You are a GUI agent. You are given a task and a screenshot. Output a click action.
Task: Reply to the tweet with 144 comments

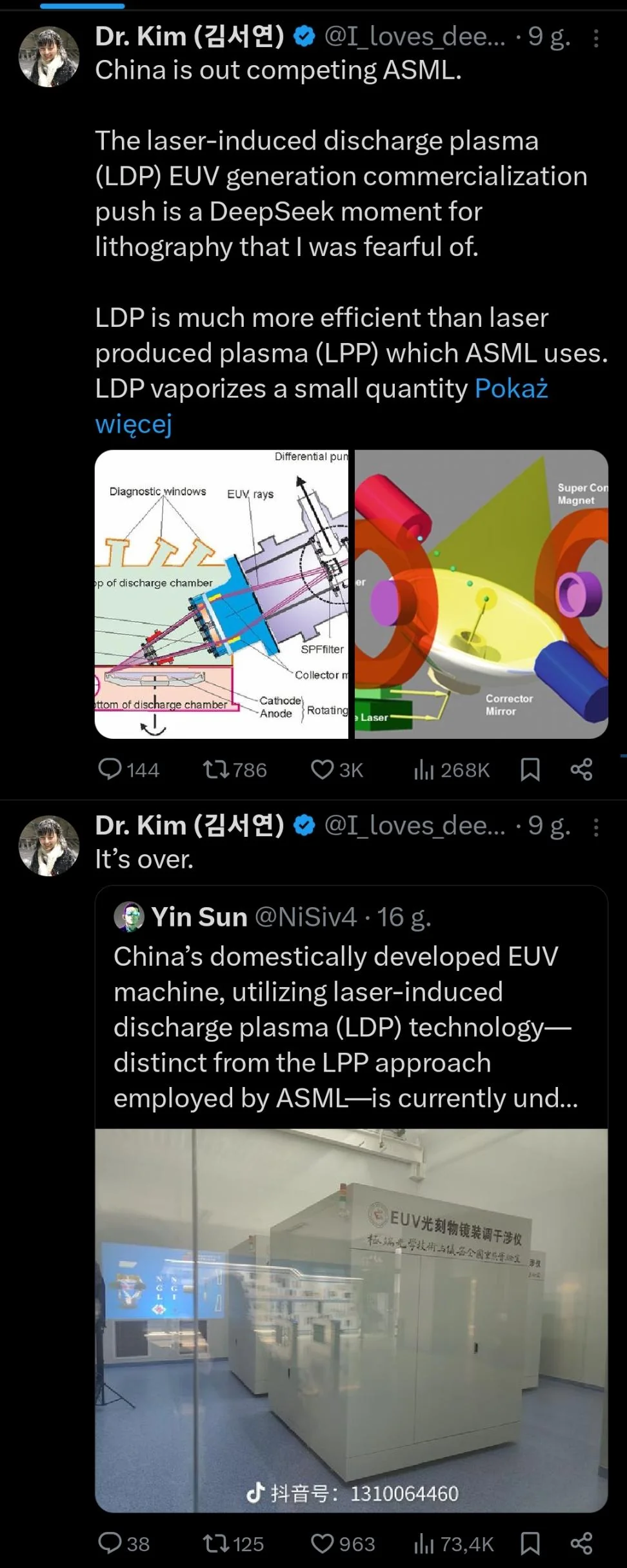tap(110, 769)
